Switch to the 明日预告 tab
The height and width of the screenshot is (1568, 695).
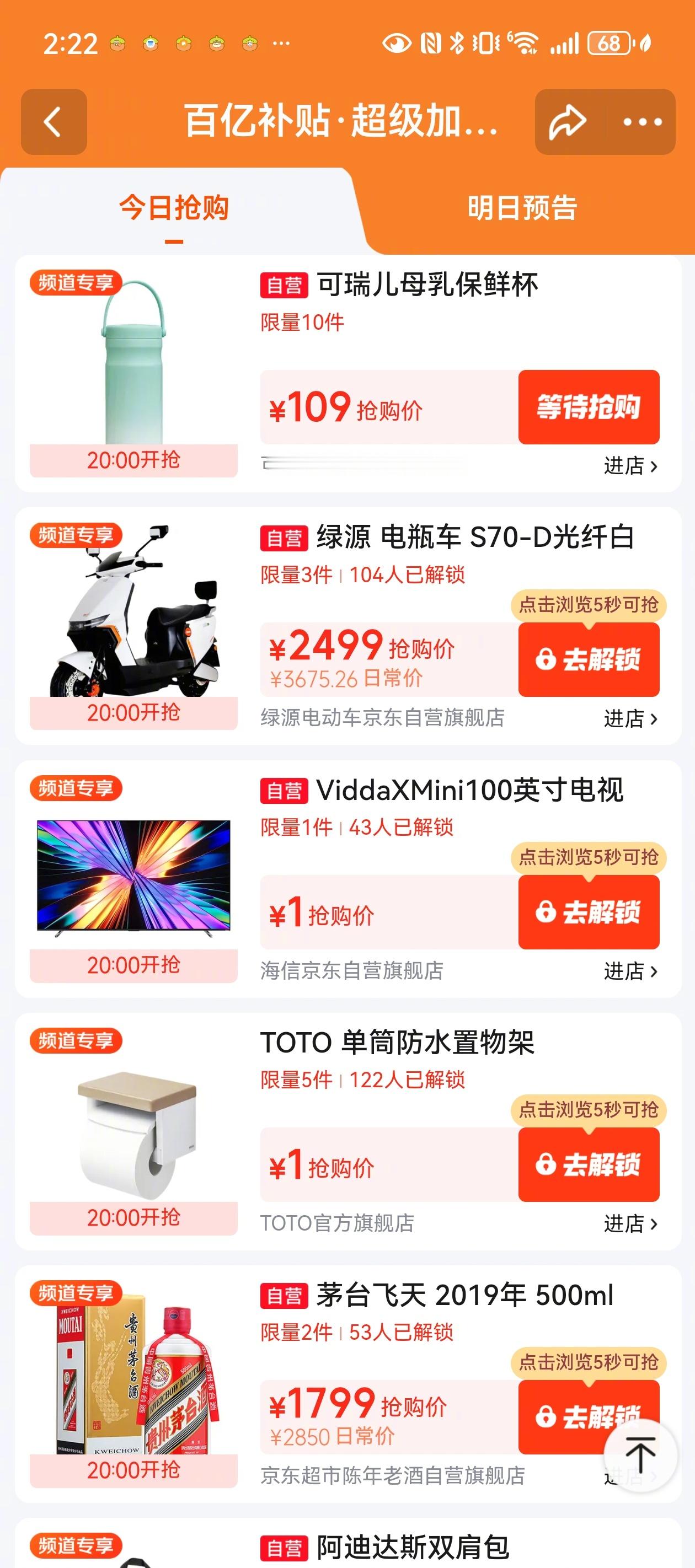click(x=522, y=208)
